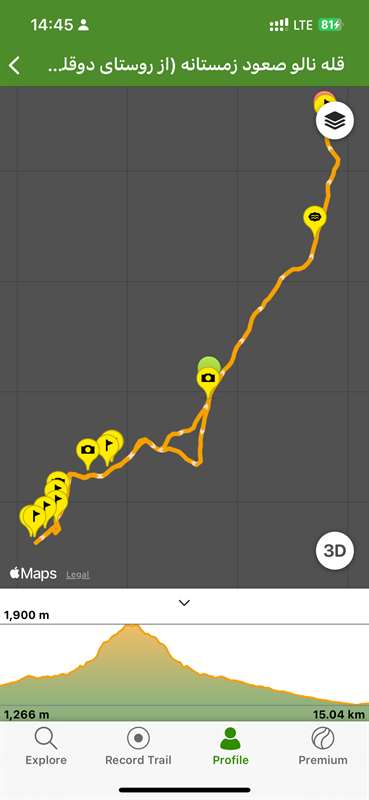Viewport: 369px width, 800px height.
Task: Open the map layers button
Action: (x=335, y=121)
